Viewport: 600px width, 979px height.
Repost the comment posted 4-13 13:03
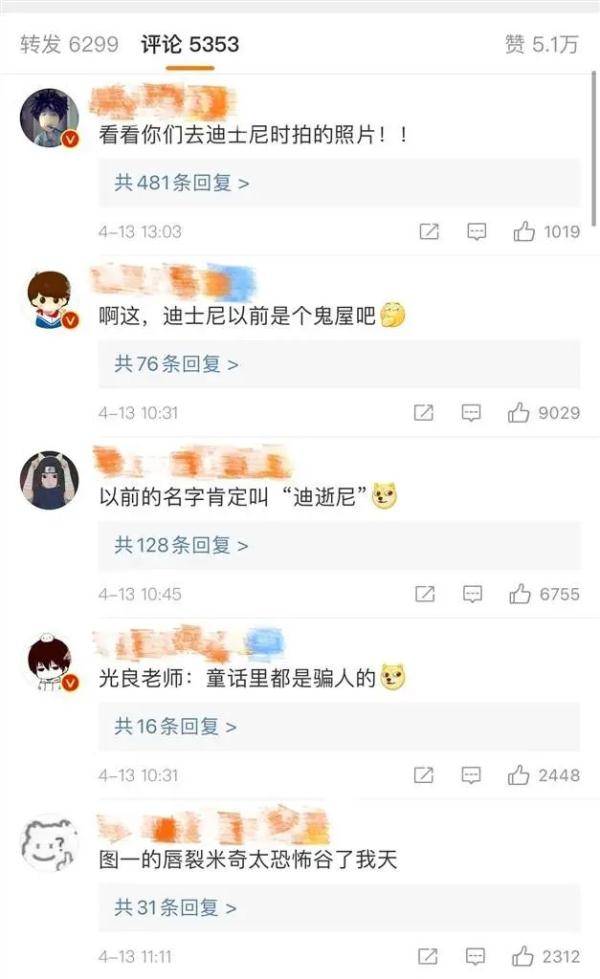(x=428, y=232)
